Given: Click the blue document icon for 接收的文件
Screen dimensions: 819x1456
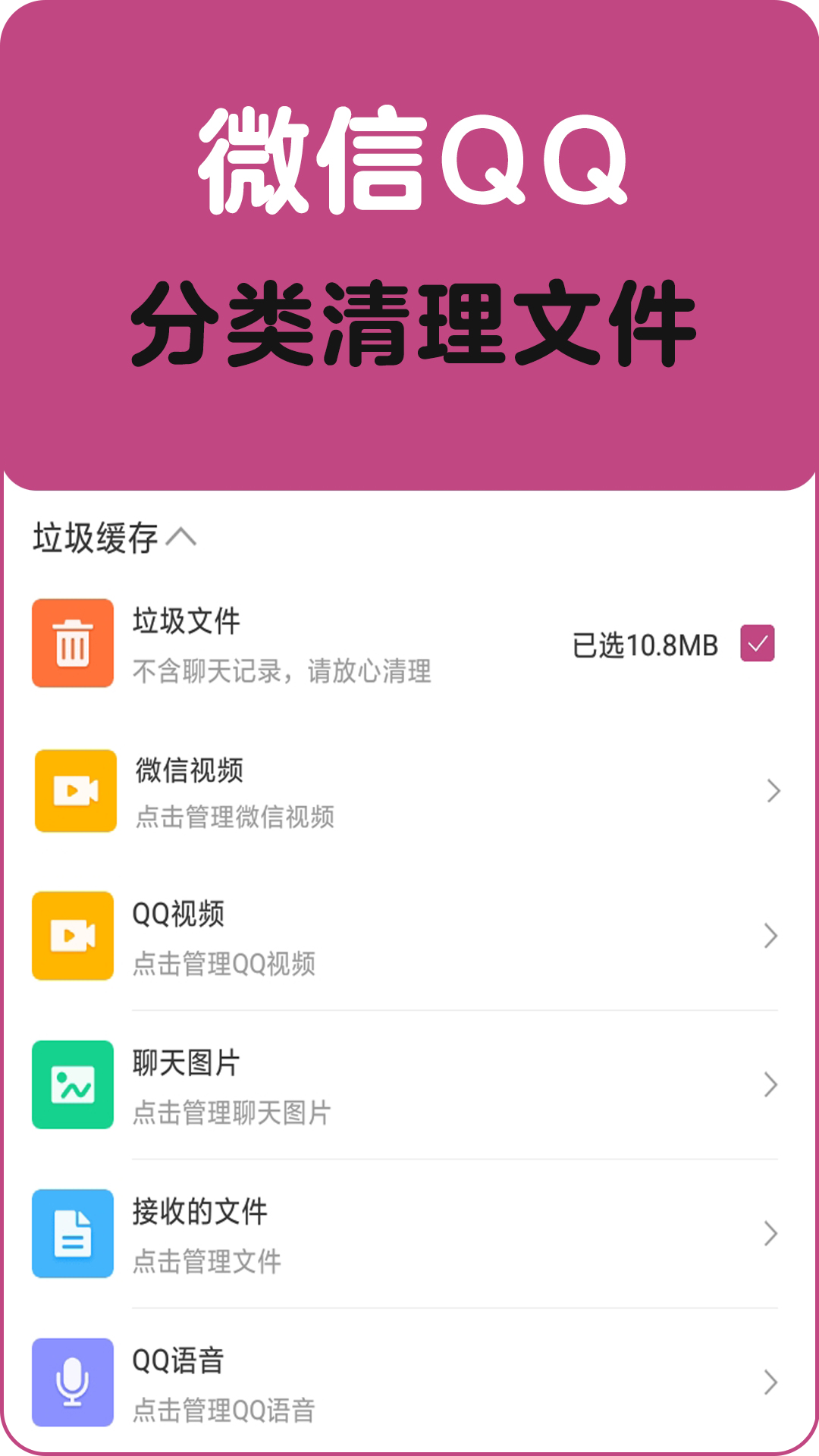Looking at the screenshot, I should [72, 1233].
